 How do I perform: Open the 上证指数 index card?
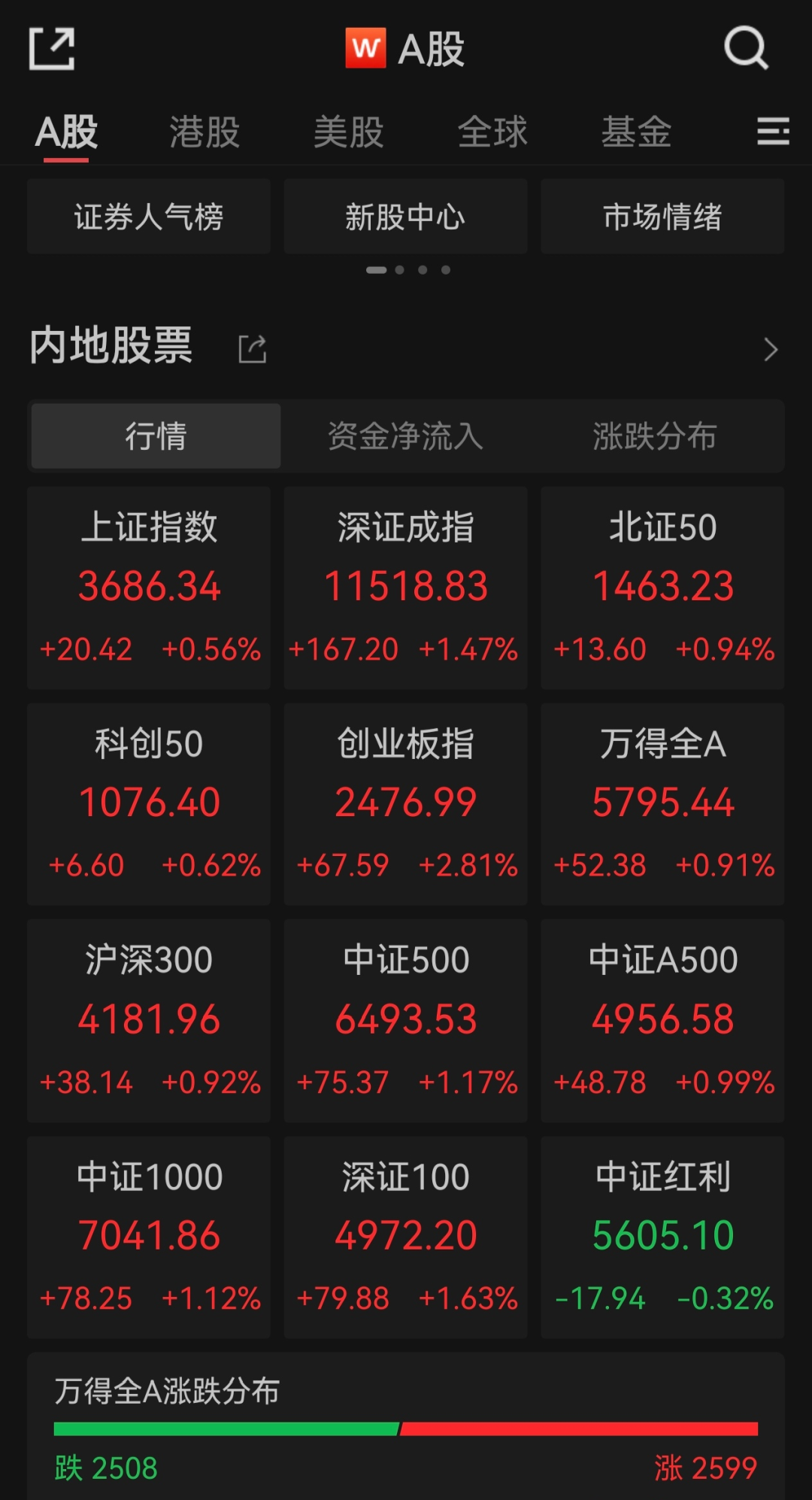(149, 588)
